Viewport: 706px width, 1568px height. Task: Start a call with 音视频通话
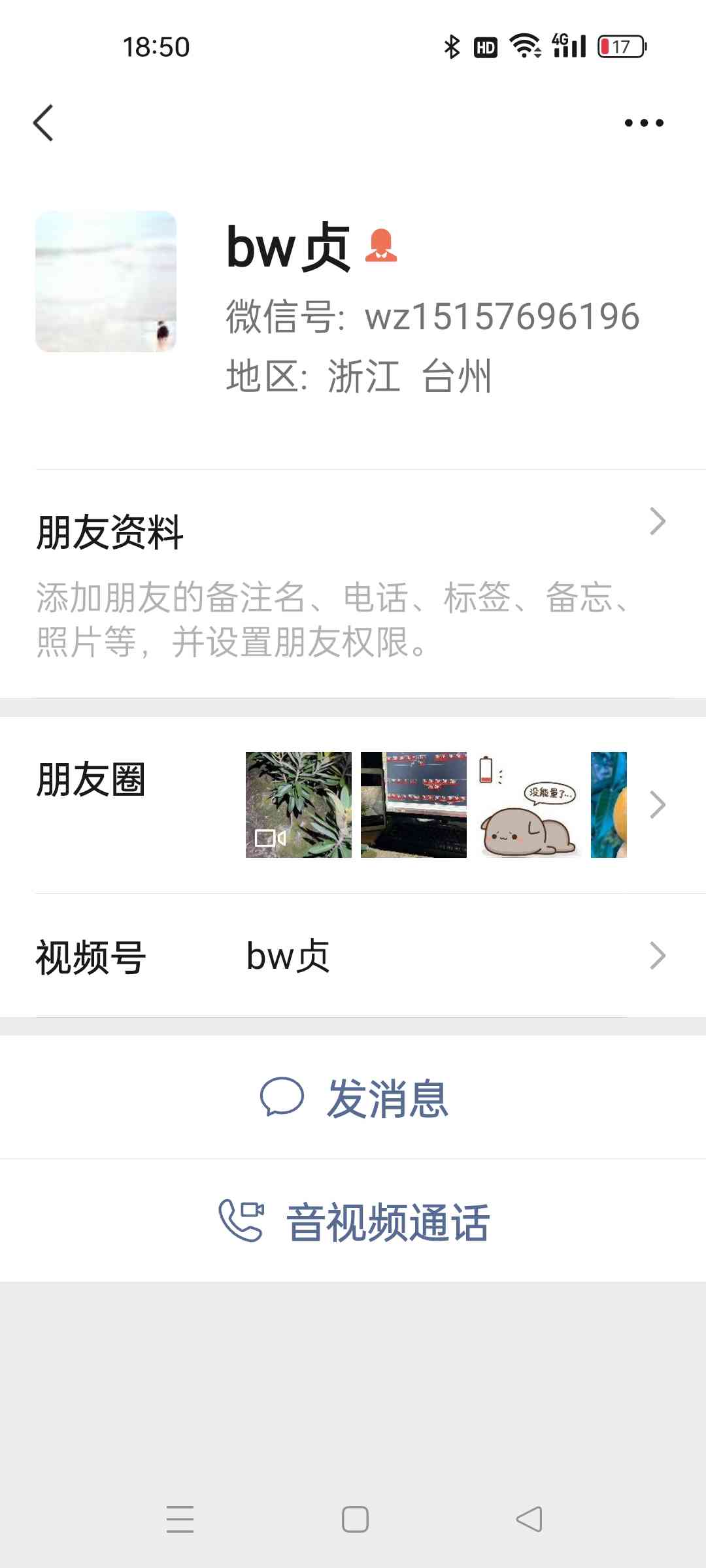353,1221
